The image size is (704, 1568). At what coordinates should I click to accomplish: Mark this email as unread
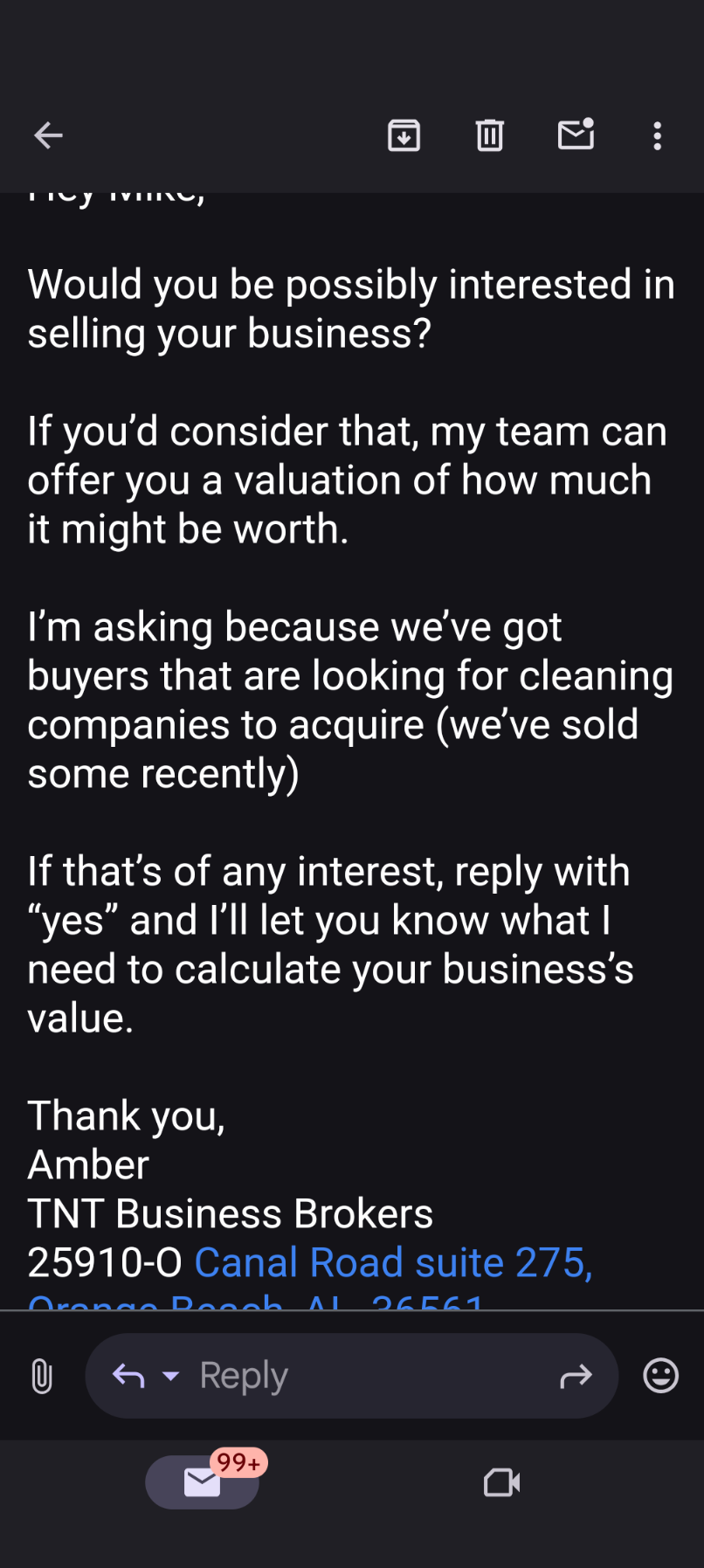coord(576,135)
